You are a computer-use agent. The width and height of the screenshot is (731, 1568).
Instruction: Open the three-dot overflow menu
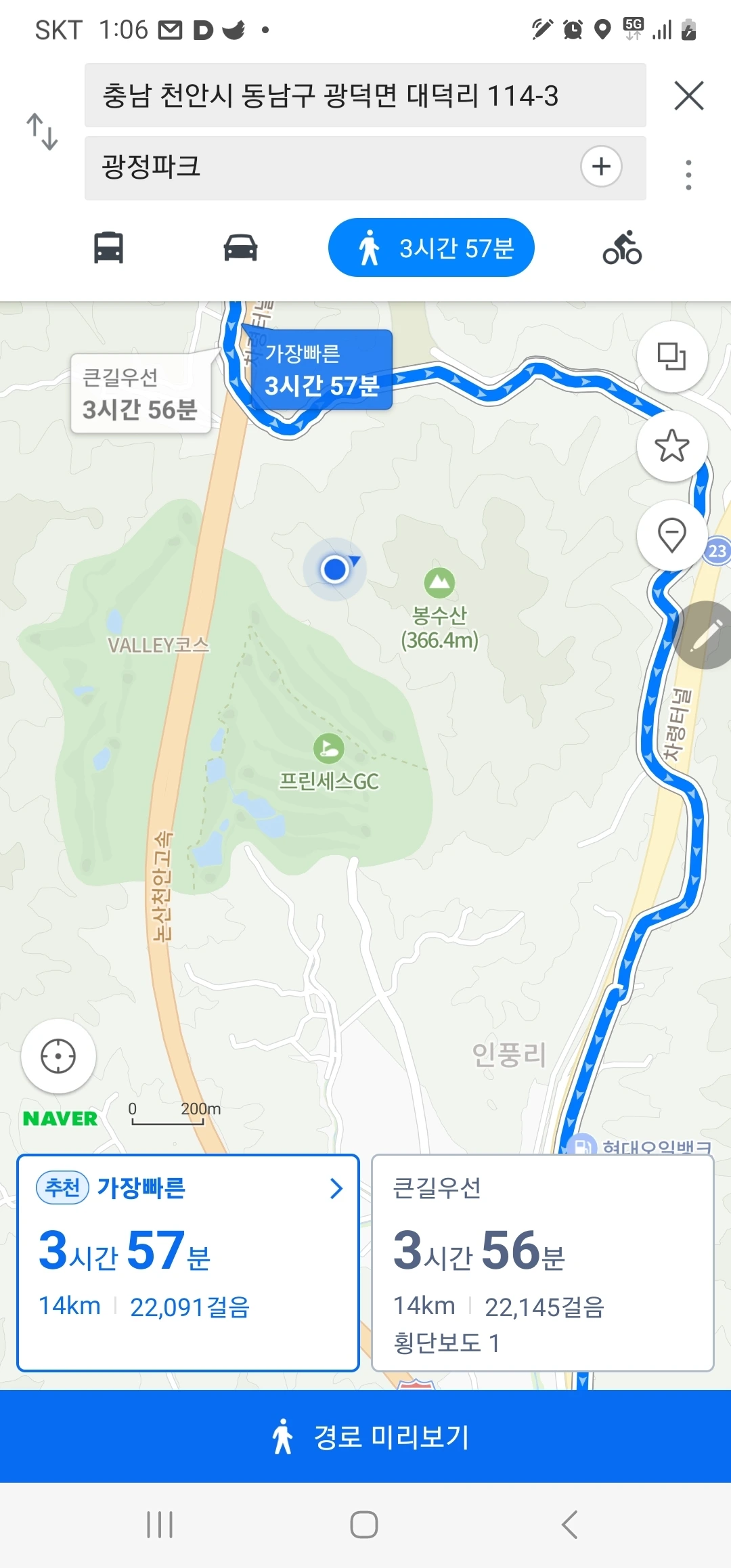[x=688, y=175]
